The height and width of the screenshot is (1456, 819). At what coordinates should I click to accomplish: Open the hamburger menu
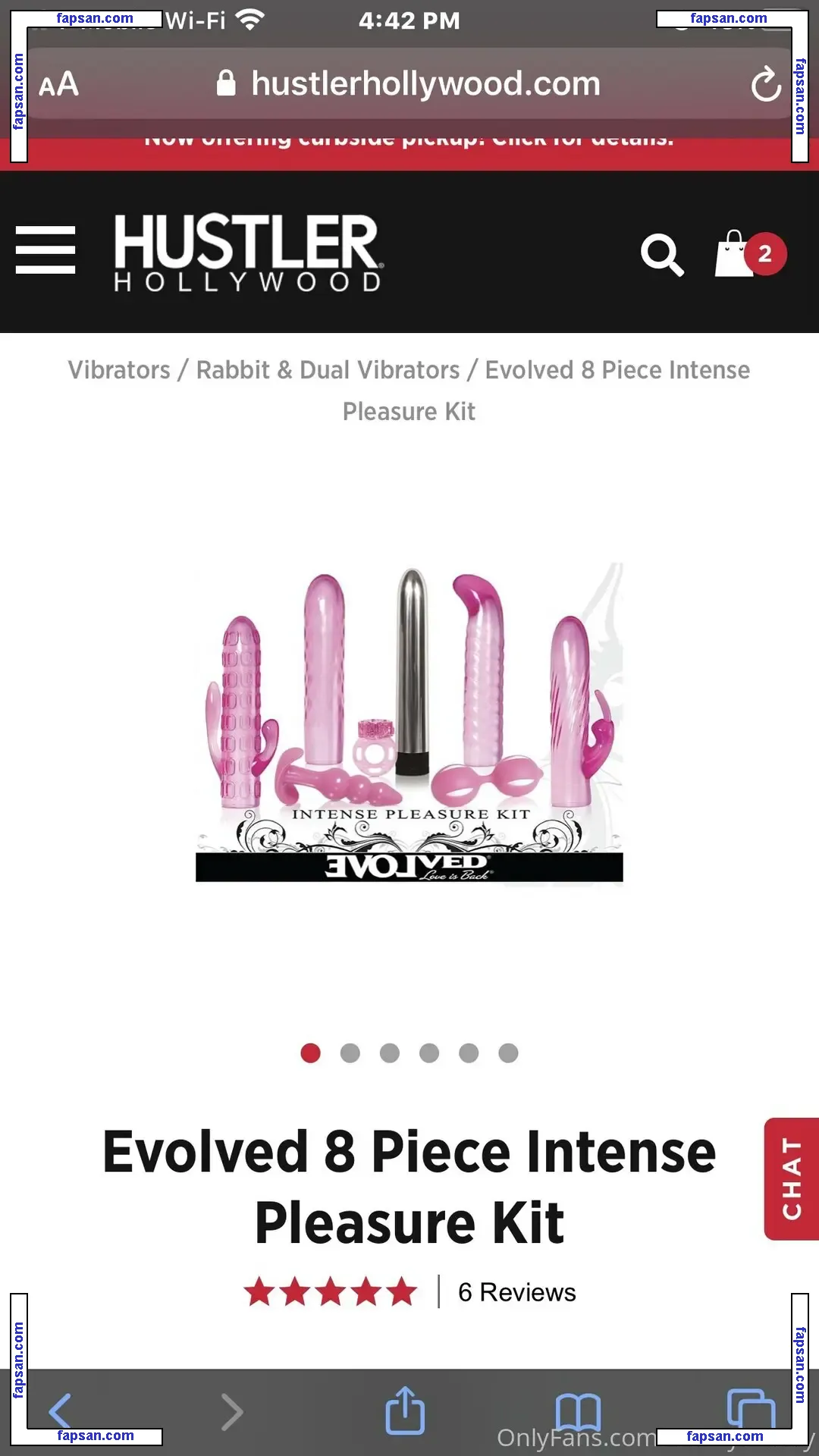(45, 249)
